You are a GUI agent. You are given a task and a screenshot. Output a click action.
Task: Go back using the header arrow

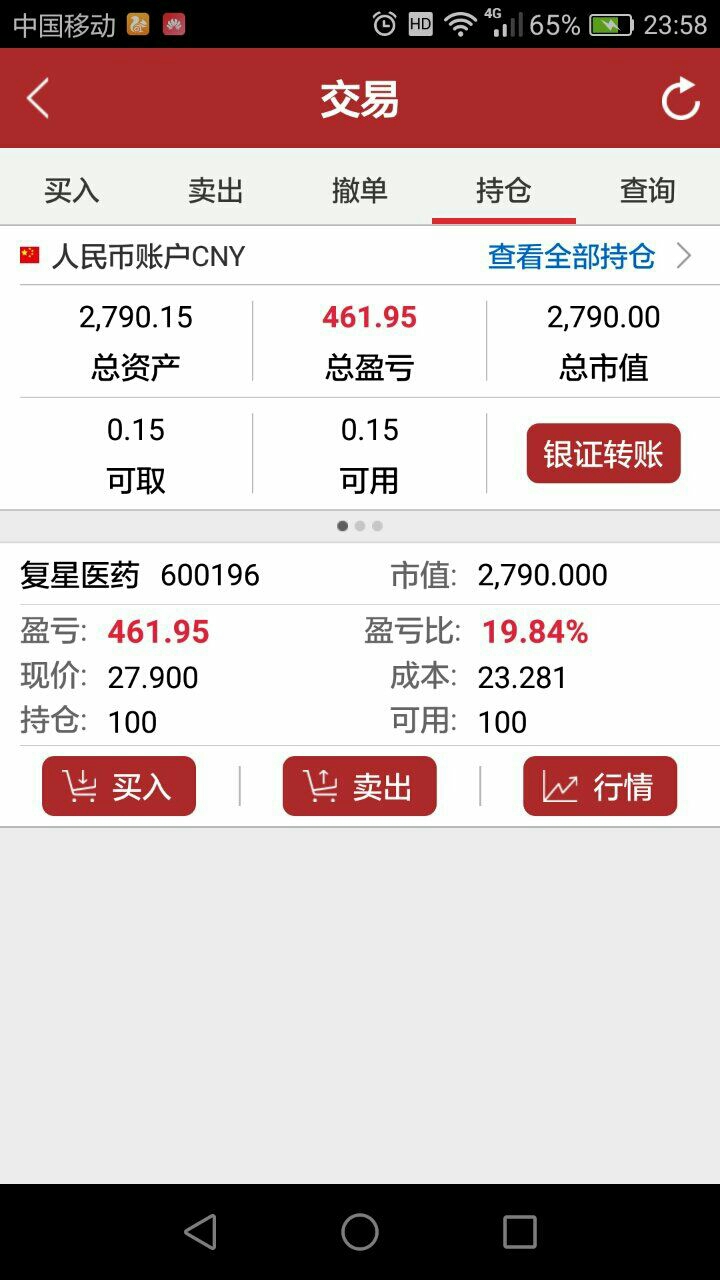click(x=38, y=99)
